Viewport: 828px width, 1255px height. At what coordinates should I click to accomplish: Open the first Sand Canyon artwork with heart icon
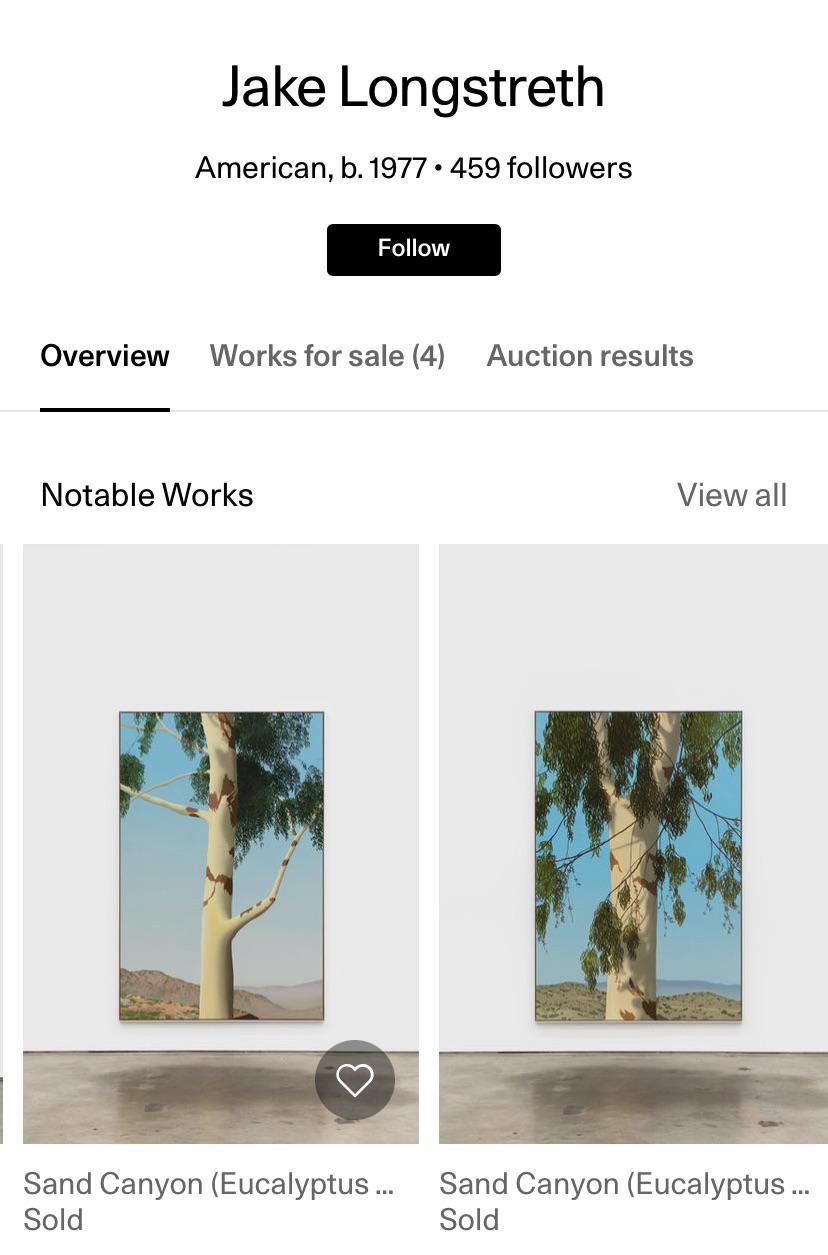221,865
